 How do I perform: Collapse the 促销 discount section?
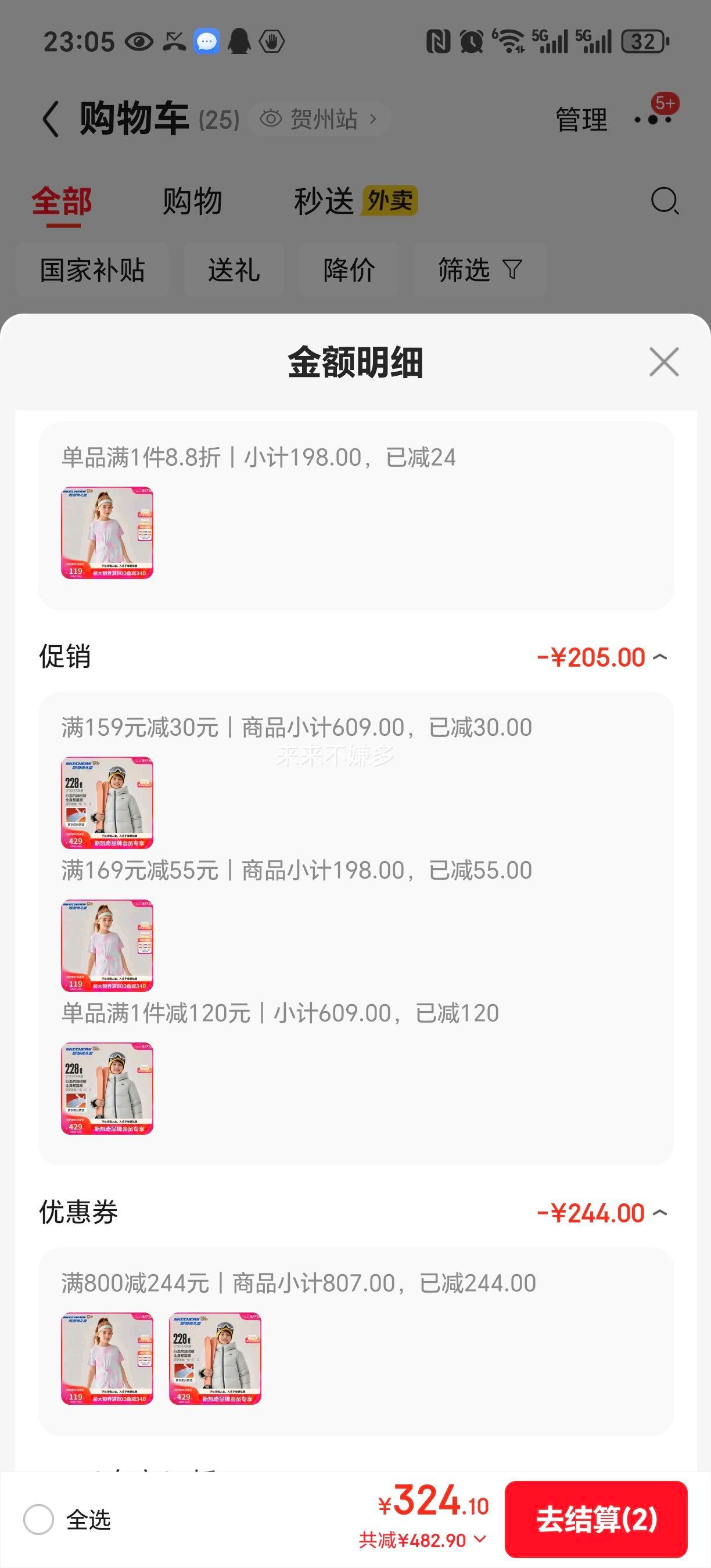(x=660, y=657)
